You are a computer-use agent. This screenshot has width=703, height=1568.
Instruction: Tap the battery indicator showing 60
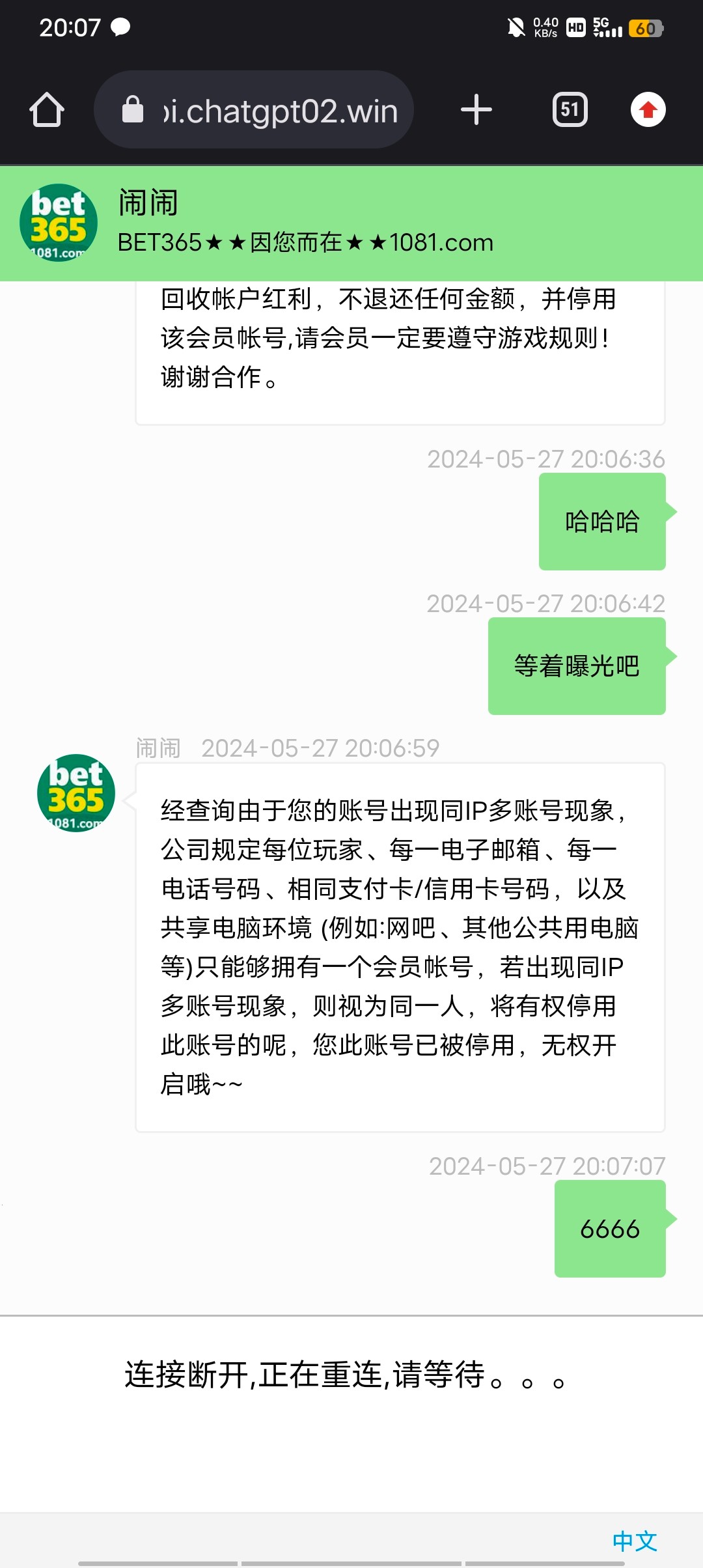pyautogui.click(x=644, y=27)
